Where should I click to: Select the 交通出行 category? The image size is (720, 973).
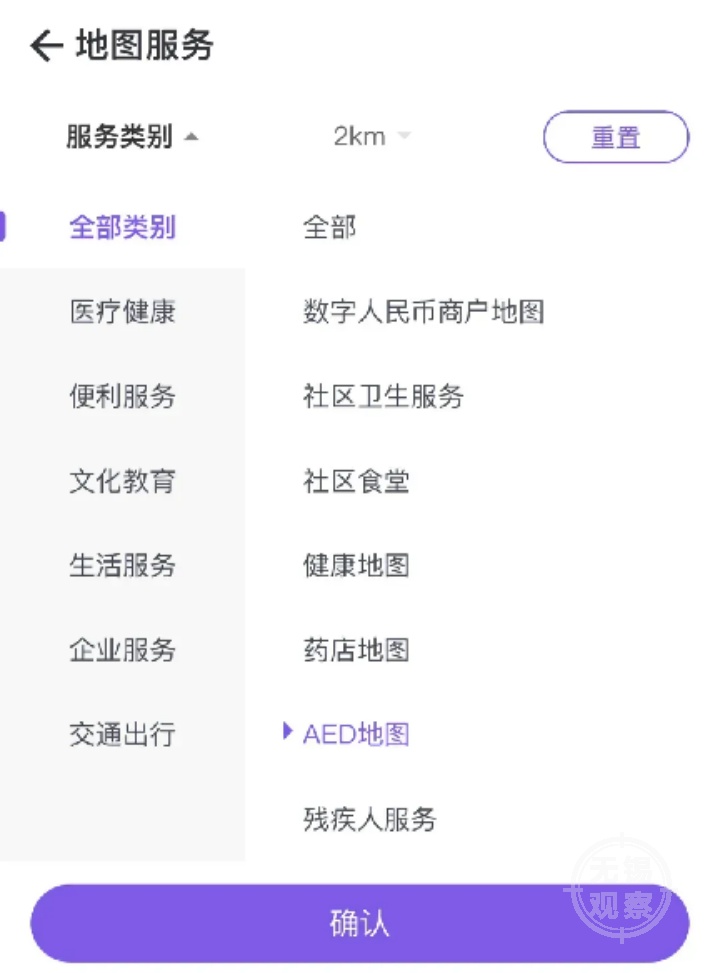[122, 735]
